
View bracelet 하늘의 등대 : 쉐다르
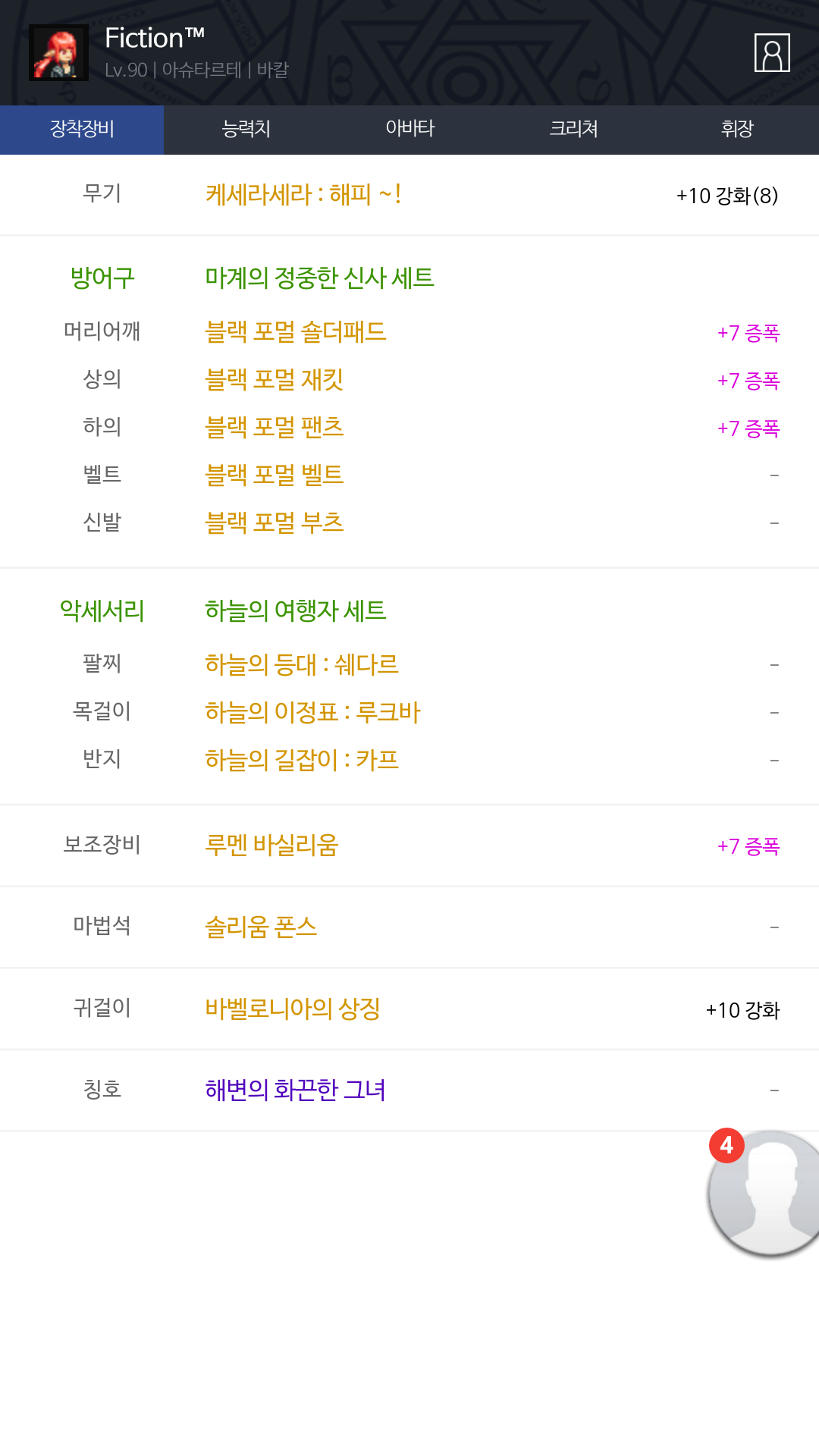[x=302, y=664]
